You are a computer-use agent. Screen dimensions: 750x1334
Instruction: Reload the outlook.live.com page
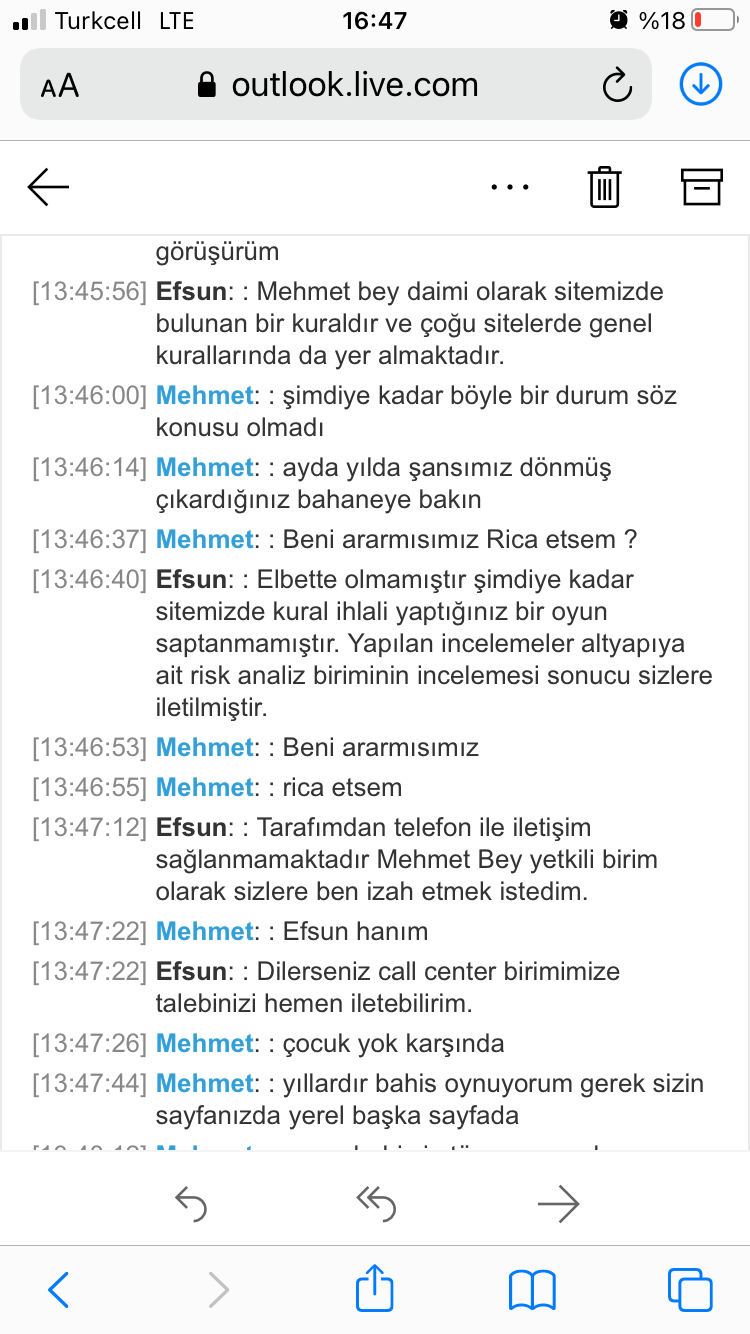coord(617,85)
